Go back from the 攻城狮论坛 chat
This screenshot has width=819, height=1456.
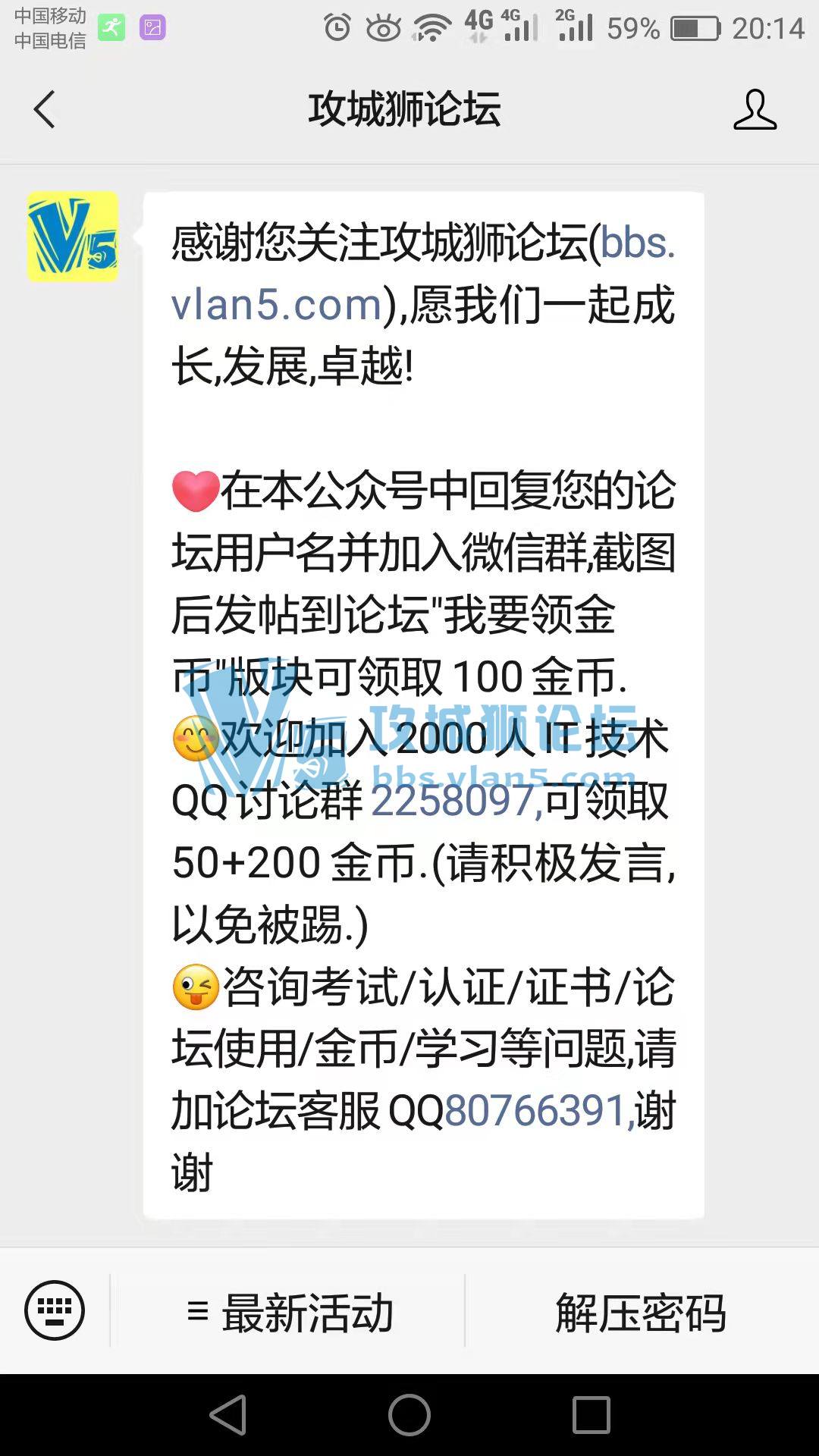click(45, 109)
